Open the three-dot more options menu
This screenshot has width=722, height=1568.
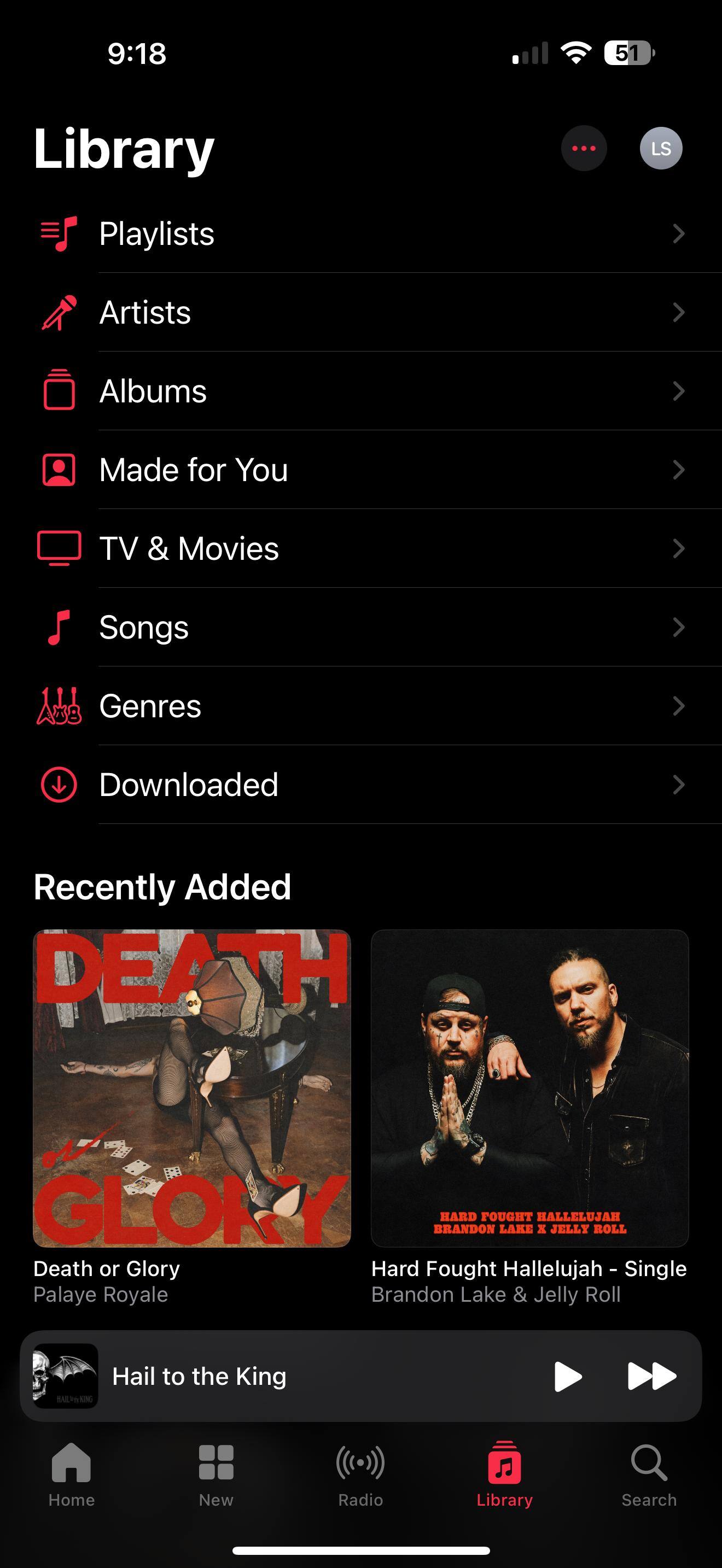point(584,149)
